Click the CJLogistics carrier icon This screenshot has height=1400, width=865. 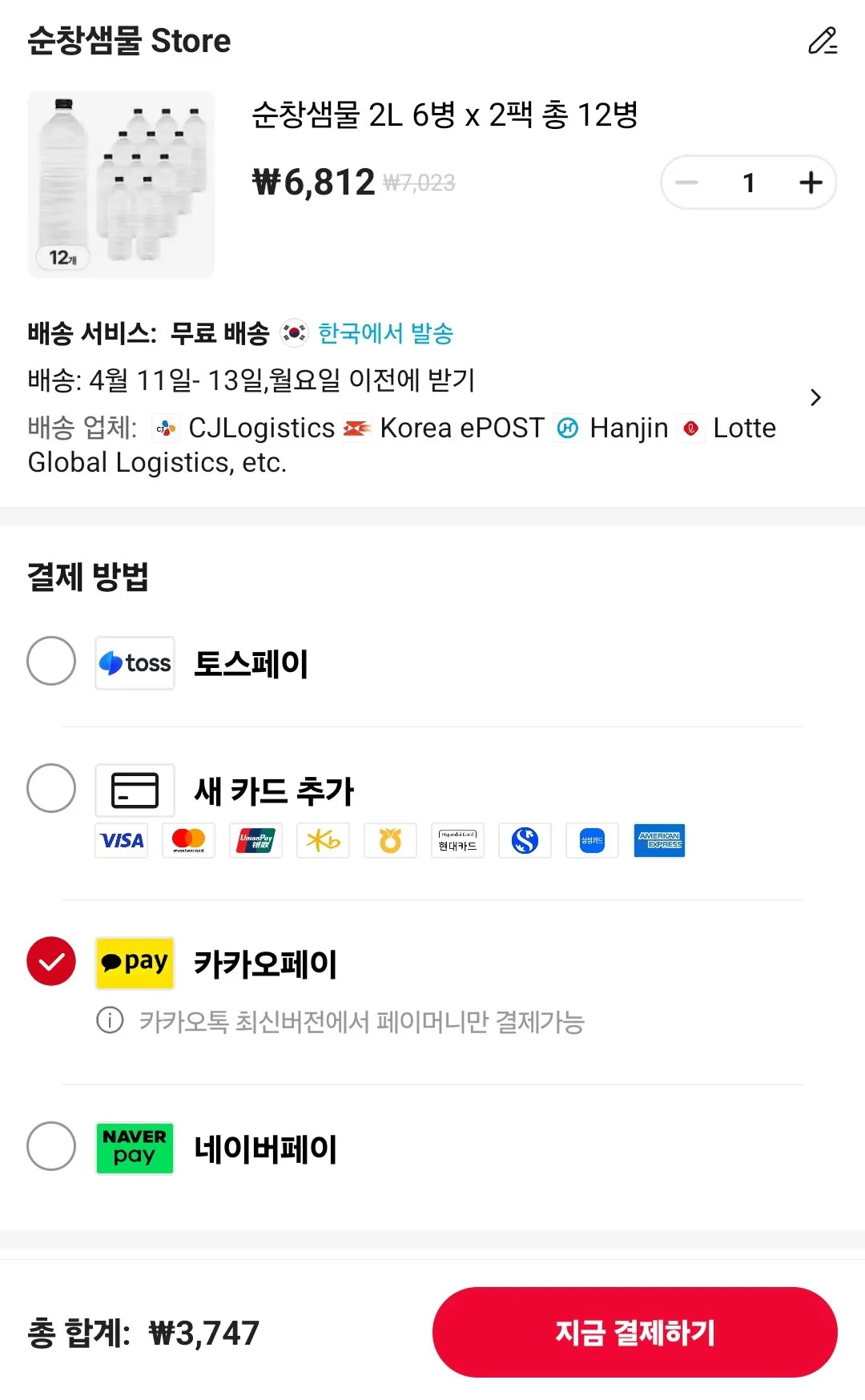[166, 428]
